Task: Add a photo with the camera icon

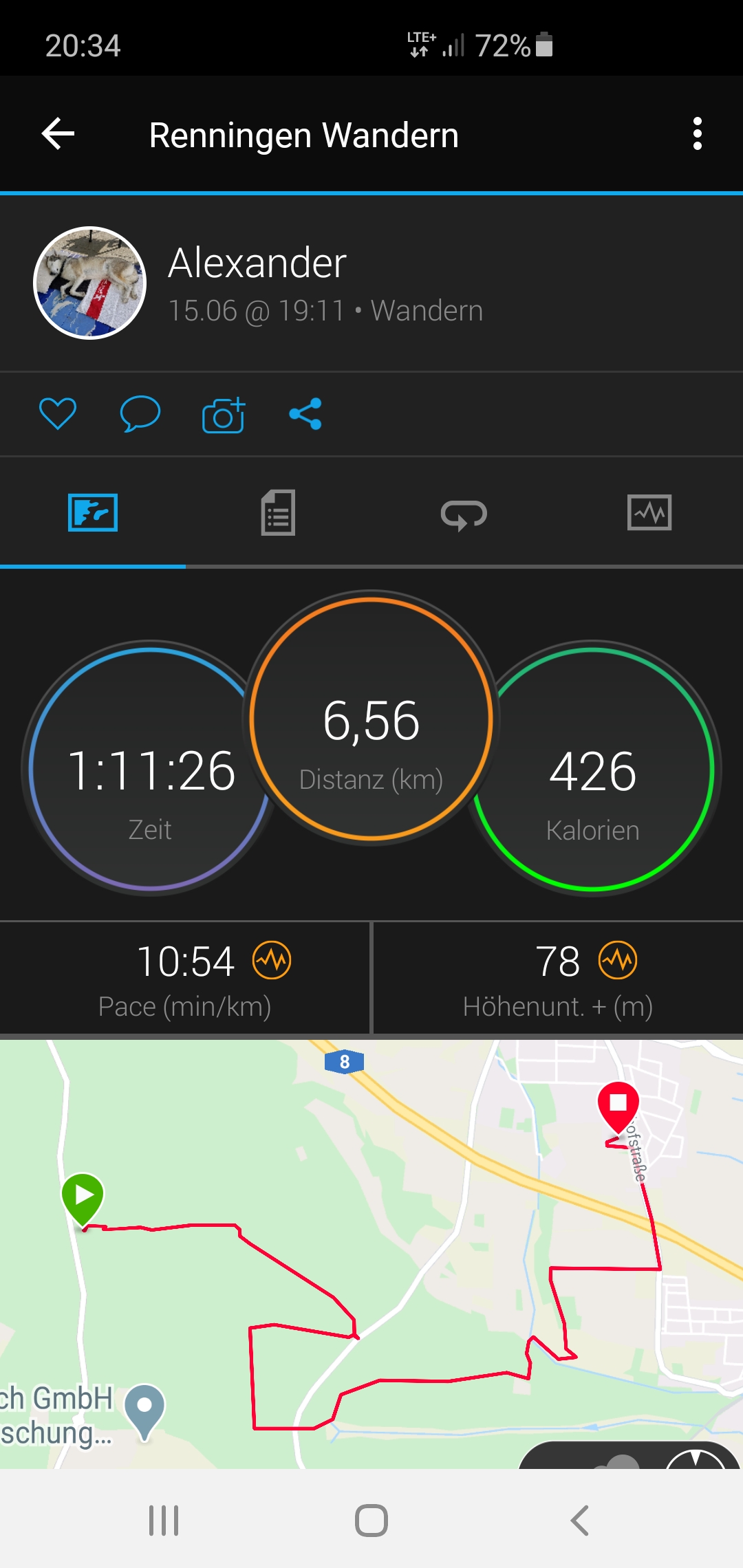Action: point(224,415)
